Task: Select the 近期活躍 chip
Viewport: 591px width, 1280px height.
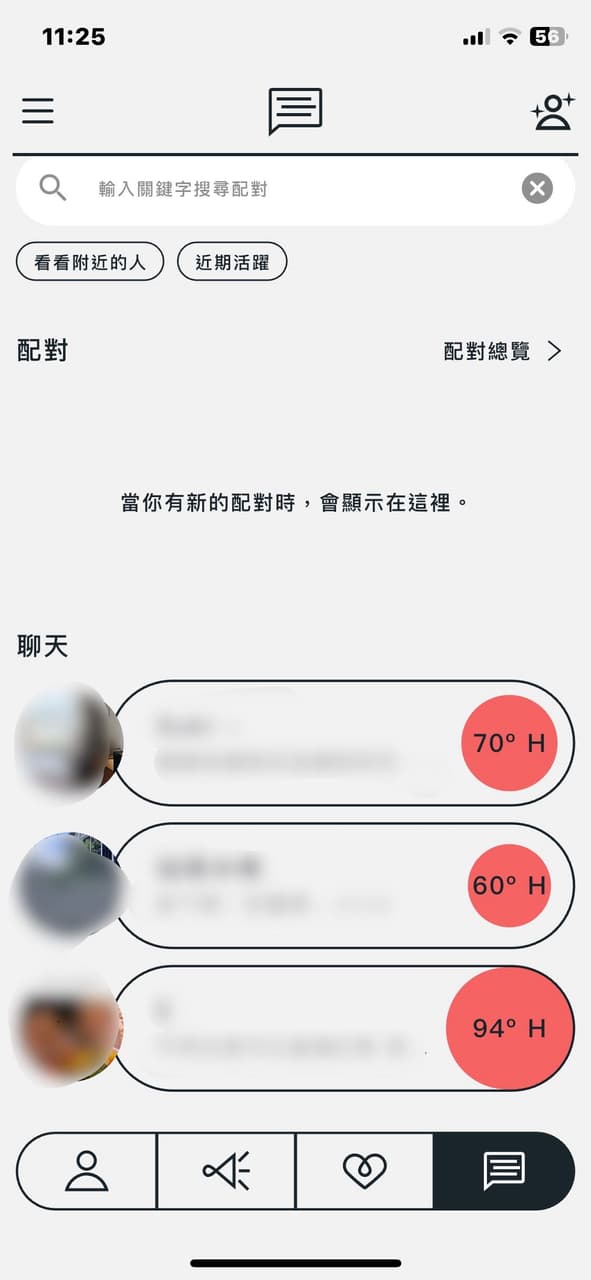Action: (x=232, y=262)
